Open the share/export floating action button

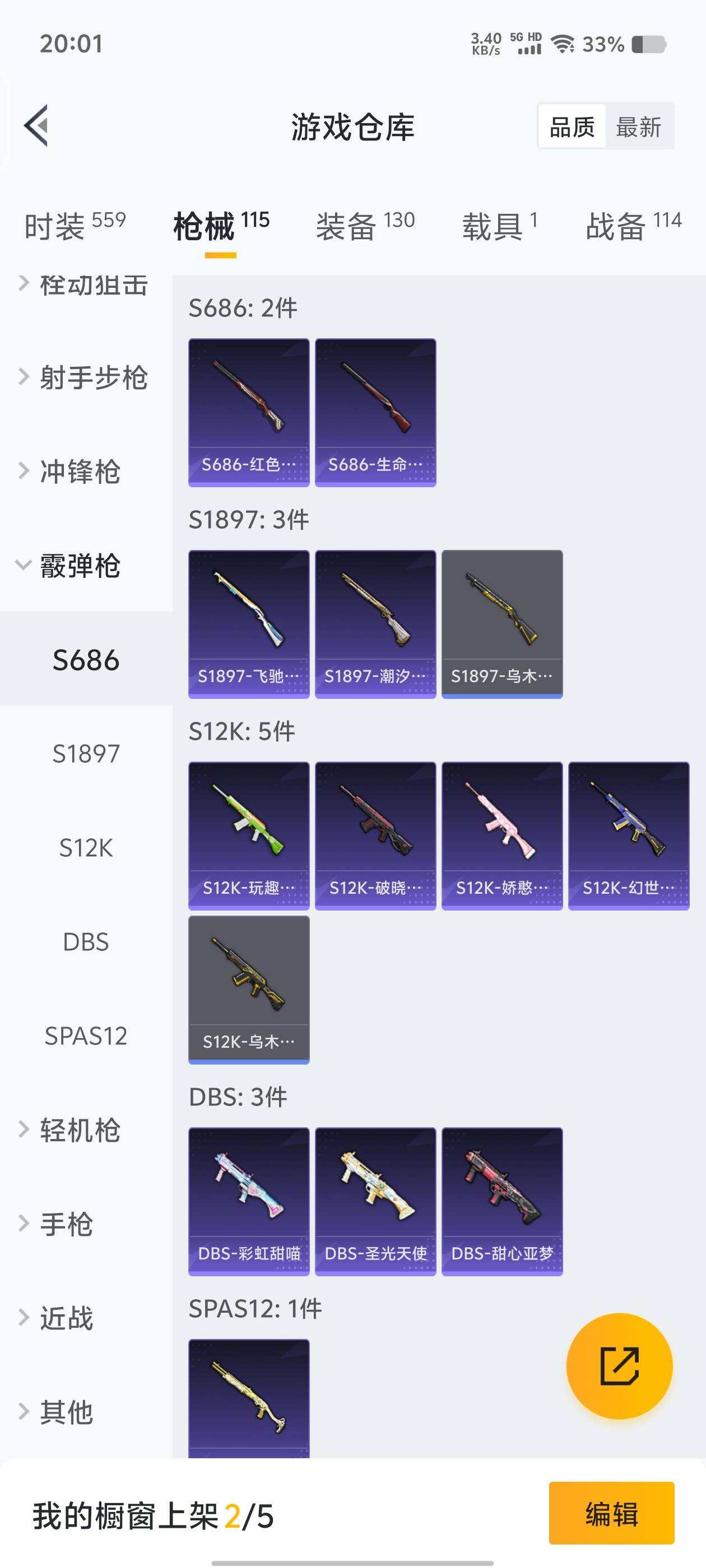tap(621, 1366)
